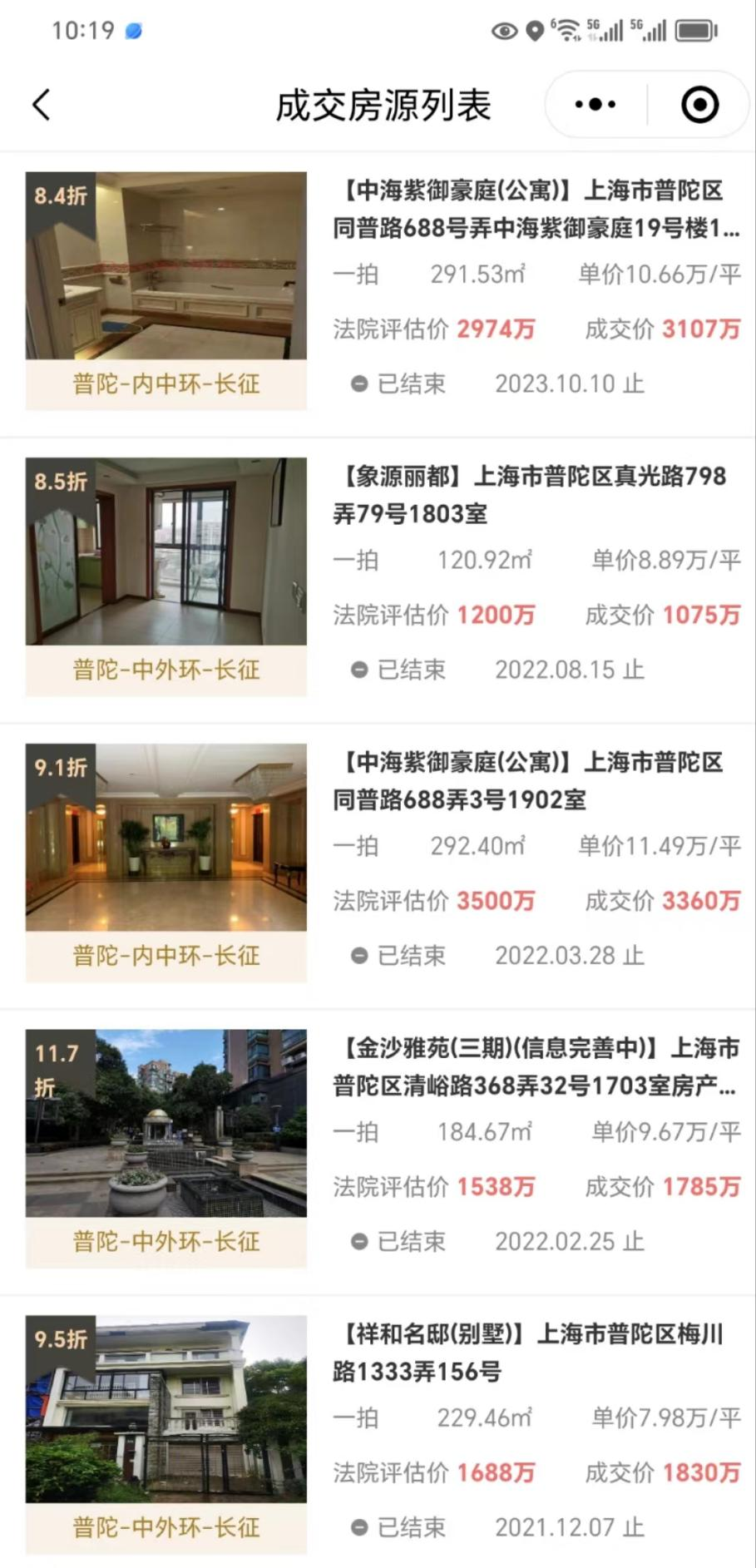The image size is (756, 1568).
Task: Tap the 已结束 status icon on the first listing
Action: click(358, 383)
